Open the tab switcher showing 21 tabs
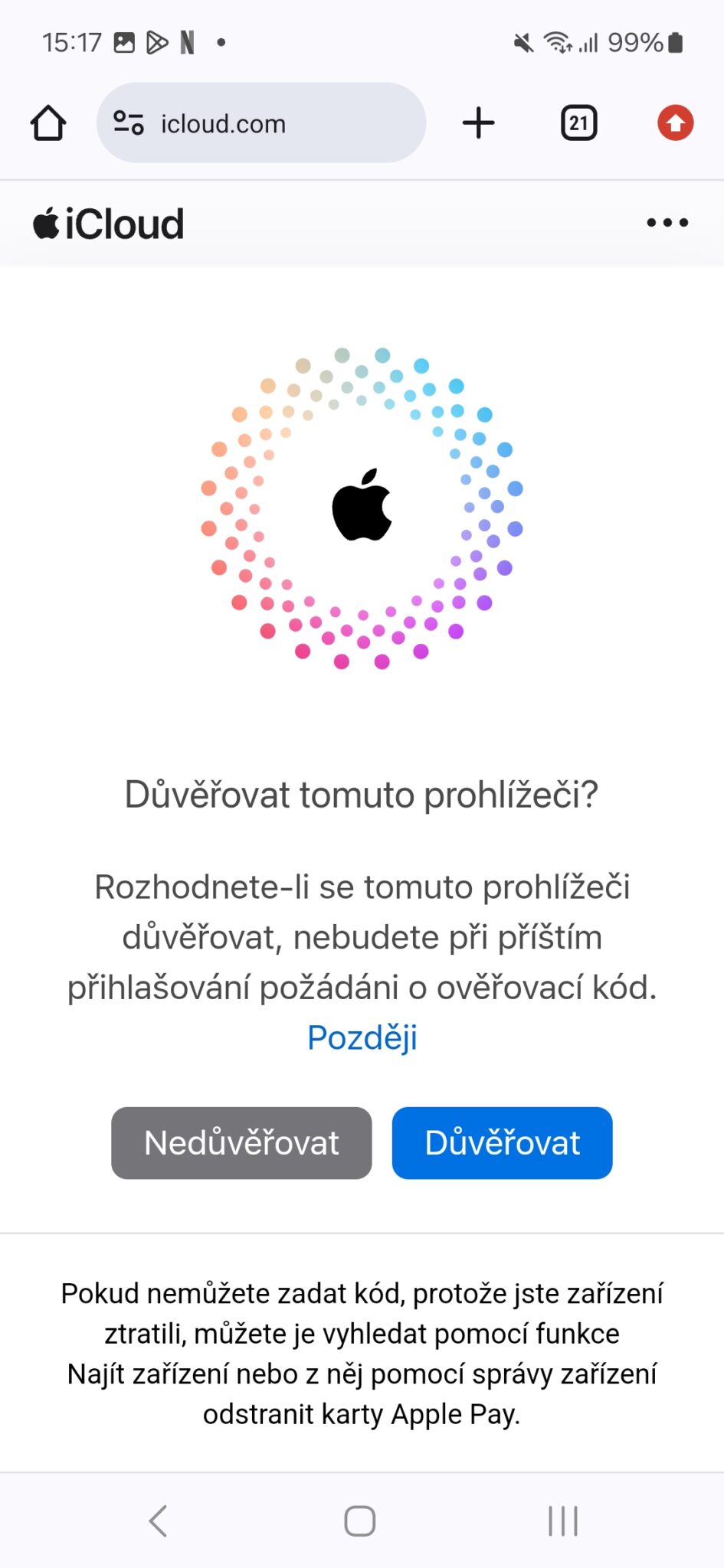The image size is (724, 1568). click(578, 122)
